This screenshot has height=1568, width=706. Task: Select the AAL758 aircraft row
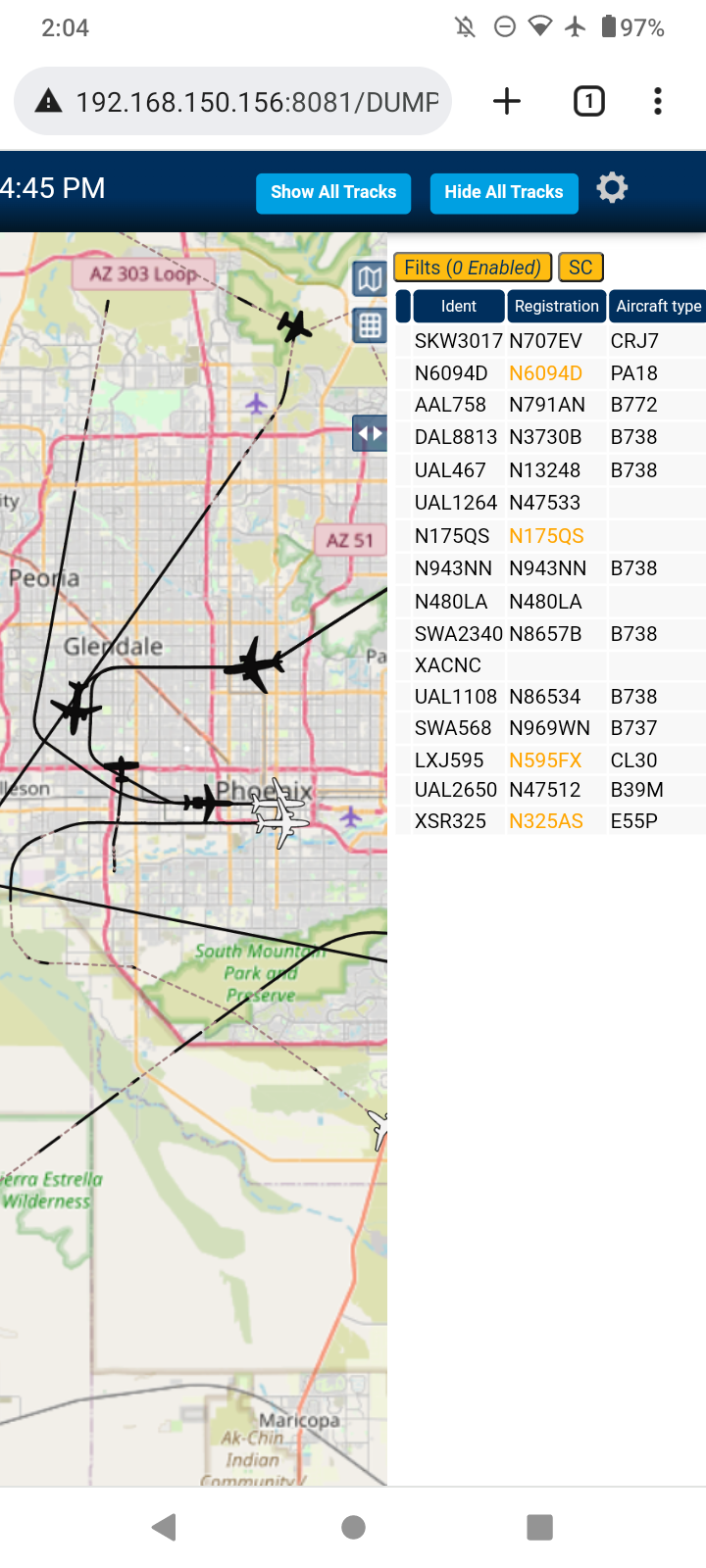(x=551, y=405)
